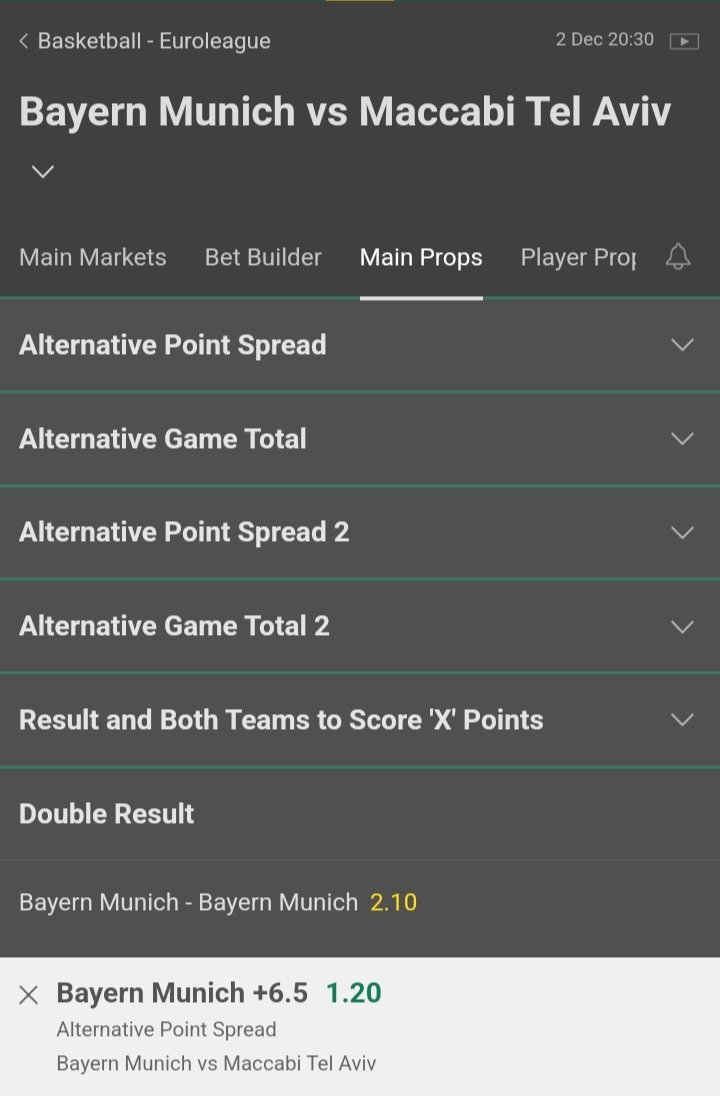Switch to the Player Props tab
This screenshot has width=720, height=1096.
(x=578, y=258)
